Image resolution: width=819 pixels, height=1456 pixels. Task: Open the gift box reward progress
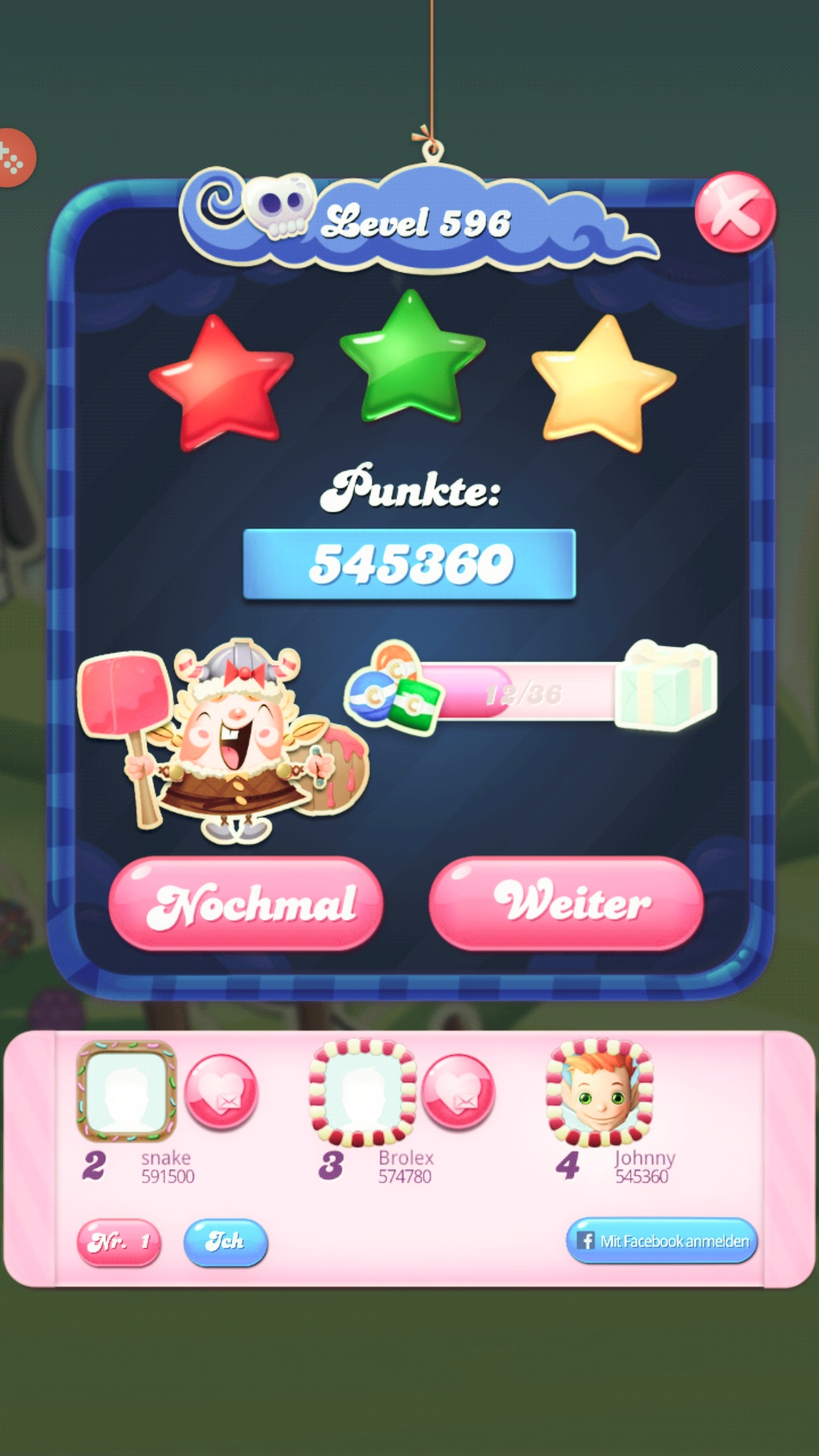click(665, 686)
